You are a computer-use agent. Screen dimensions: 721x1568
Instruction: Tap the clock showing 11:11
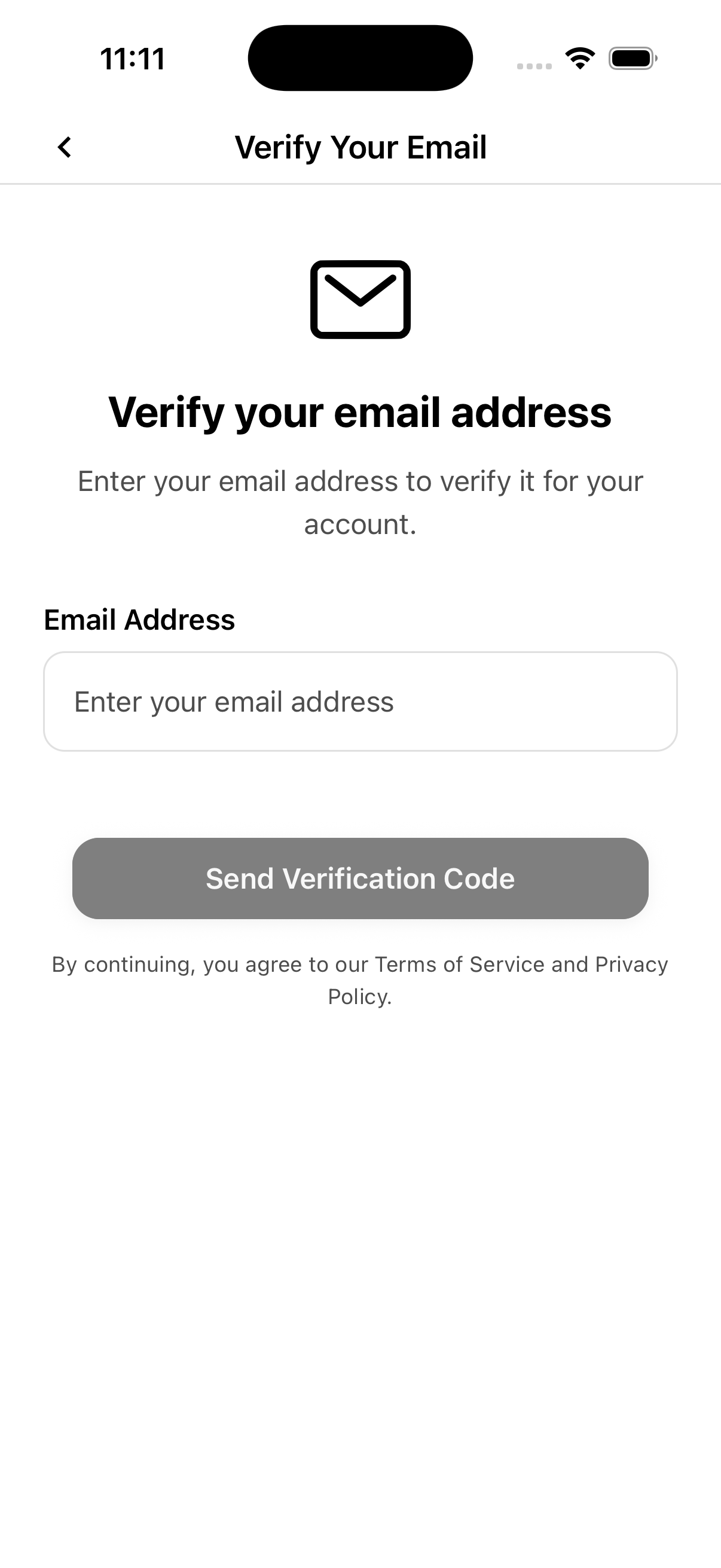tap(132, 58)
